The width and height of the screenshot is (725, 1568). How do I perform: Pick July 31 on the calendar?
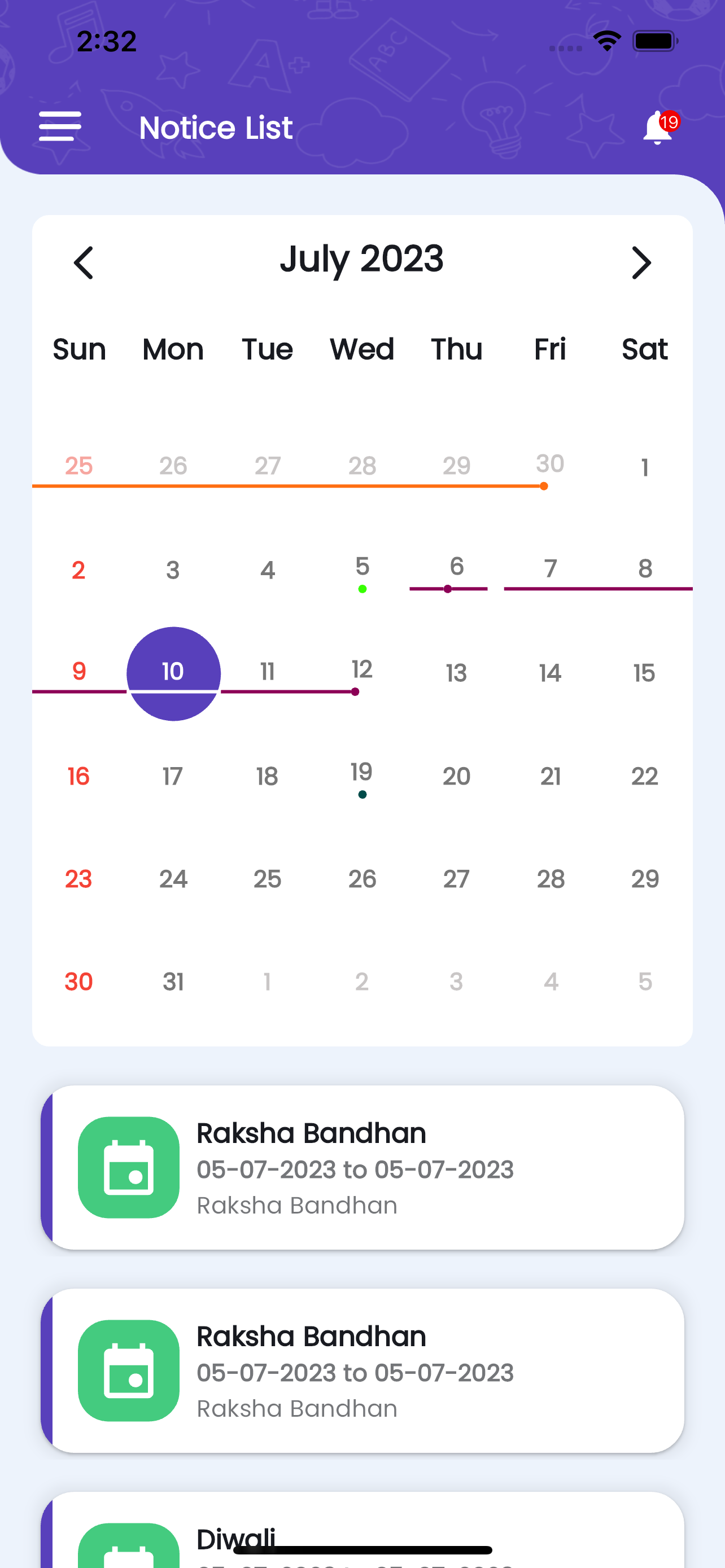173,982
